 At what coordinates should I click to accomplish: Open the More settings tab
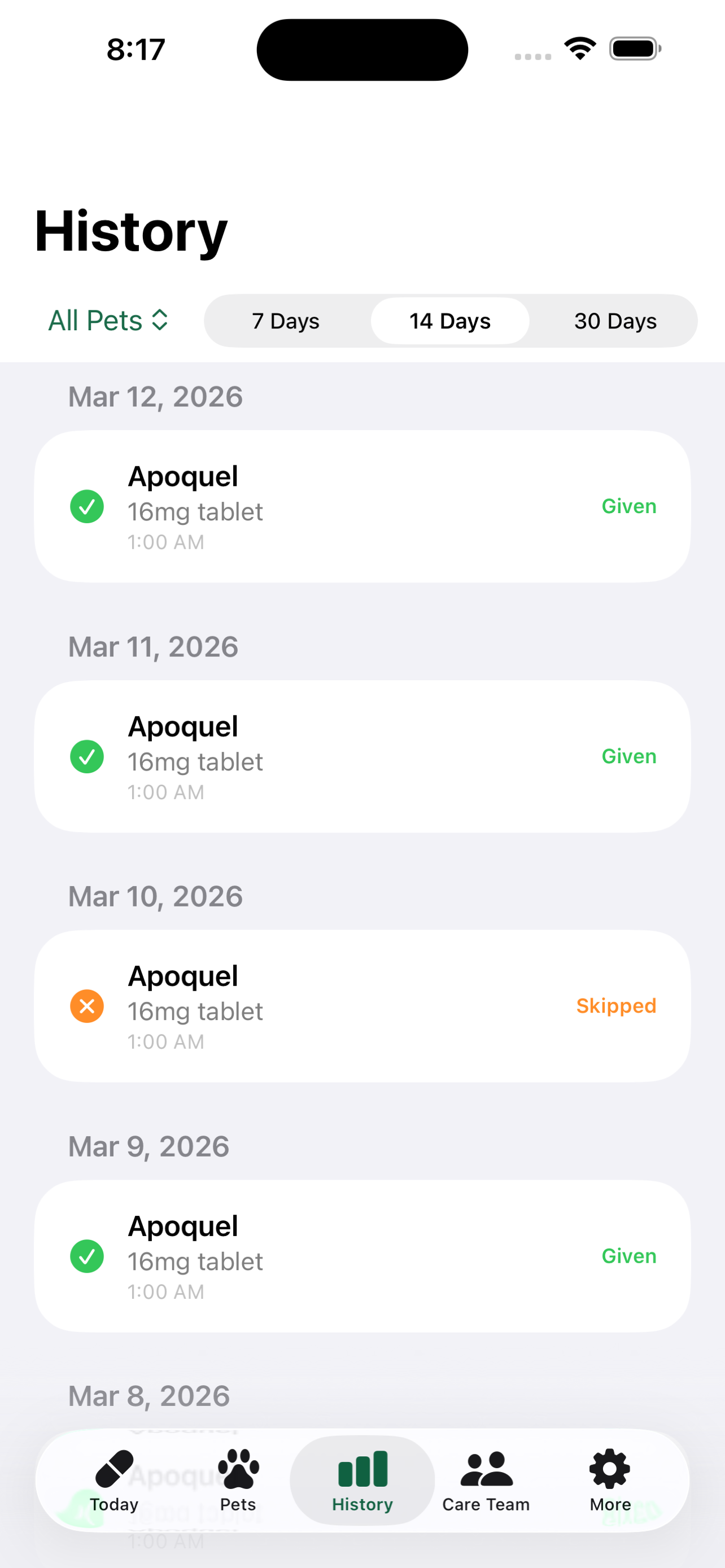(610, 1481)
